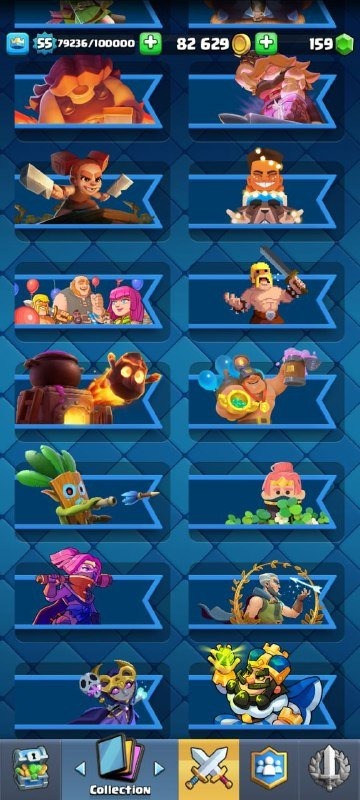Switch to the Collection tab

point(120,769)
